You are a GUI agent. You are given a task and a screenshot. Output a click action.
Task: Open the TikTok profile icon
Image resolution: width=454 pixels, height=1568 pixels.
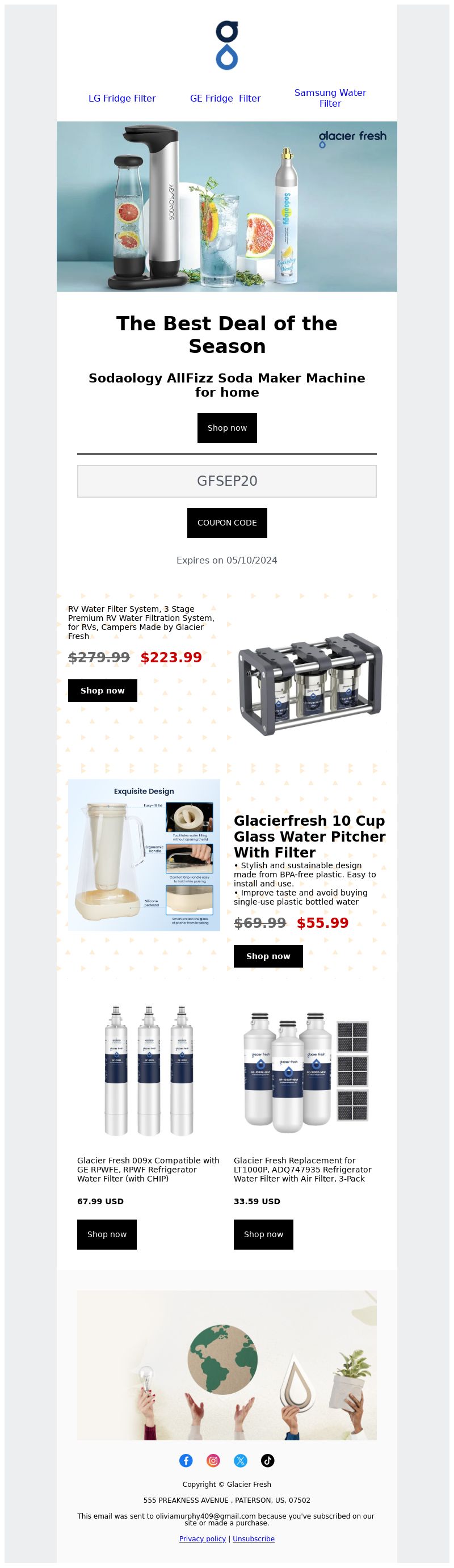268,1460
